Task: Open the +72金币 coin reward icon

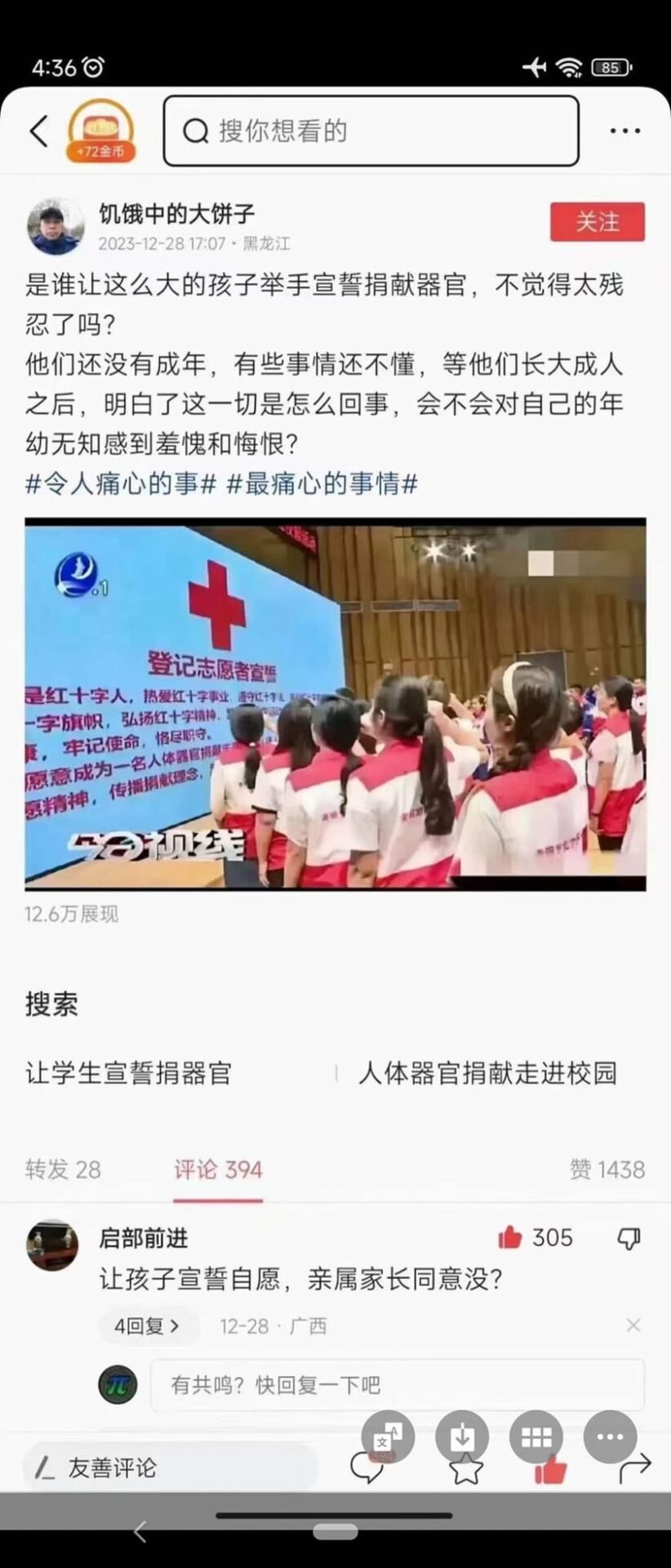Action: 101,131
